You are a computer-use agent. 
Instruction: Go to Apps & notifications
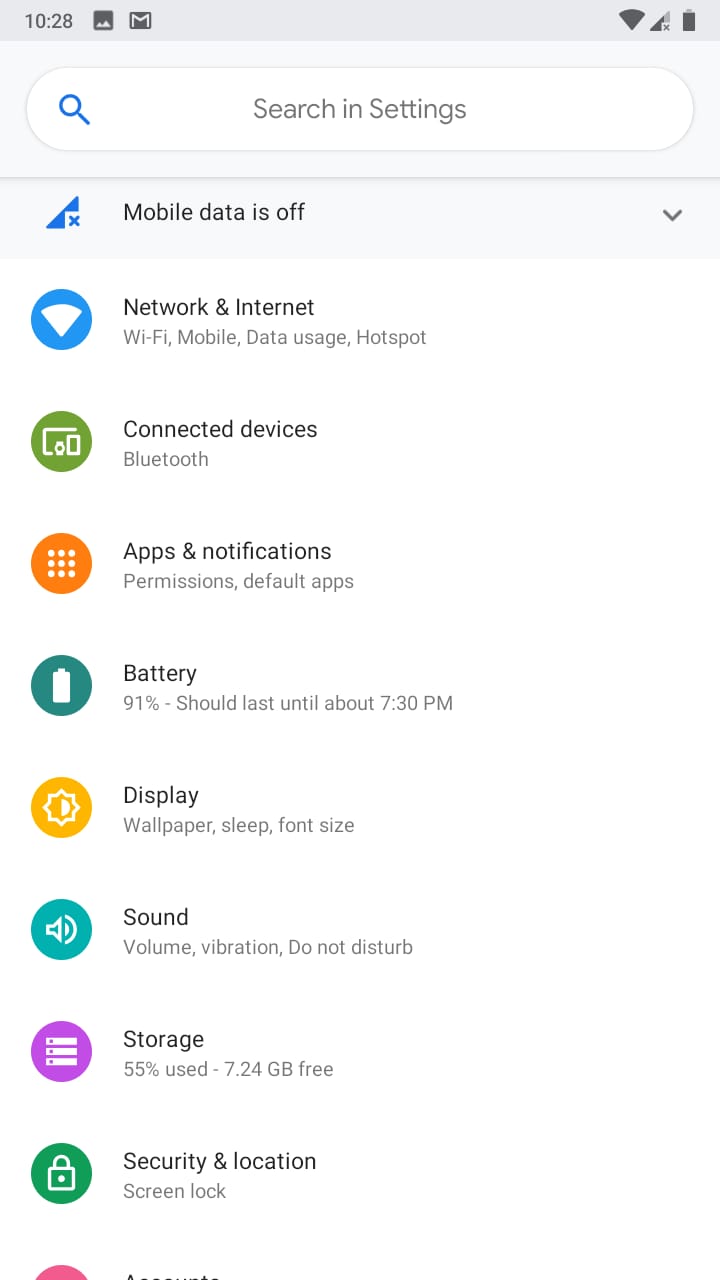(360, 564)
